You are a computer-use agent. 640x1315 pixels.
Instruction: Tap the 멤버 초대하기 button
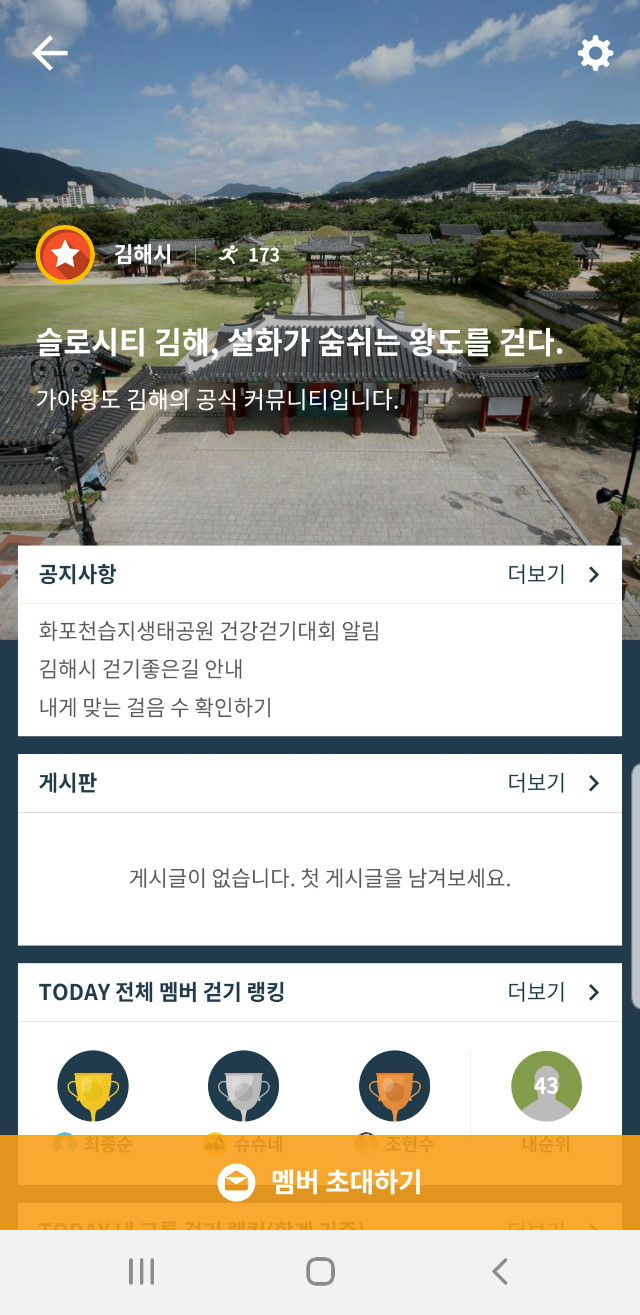(320, 1182)
